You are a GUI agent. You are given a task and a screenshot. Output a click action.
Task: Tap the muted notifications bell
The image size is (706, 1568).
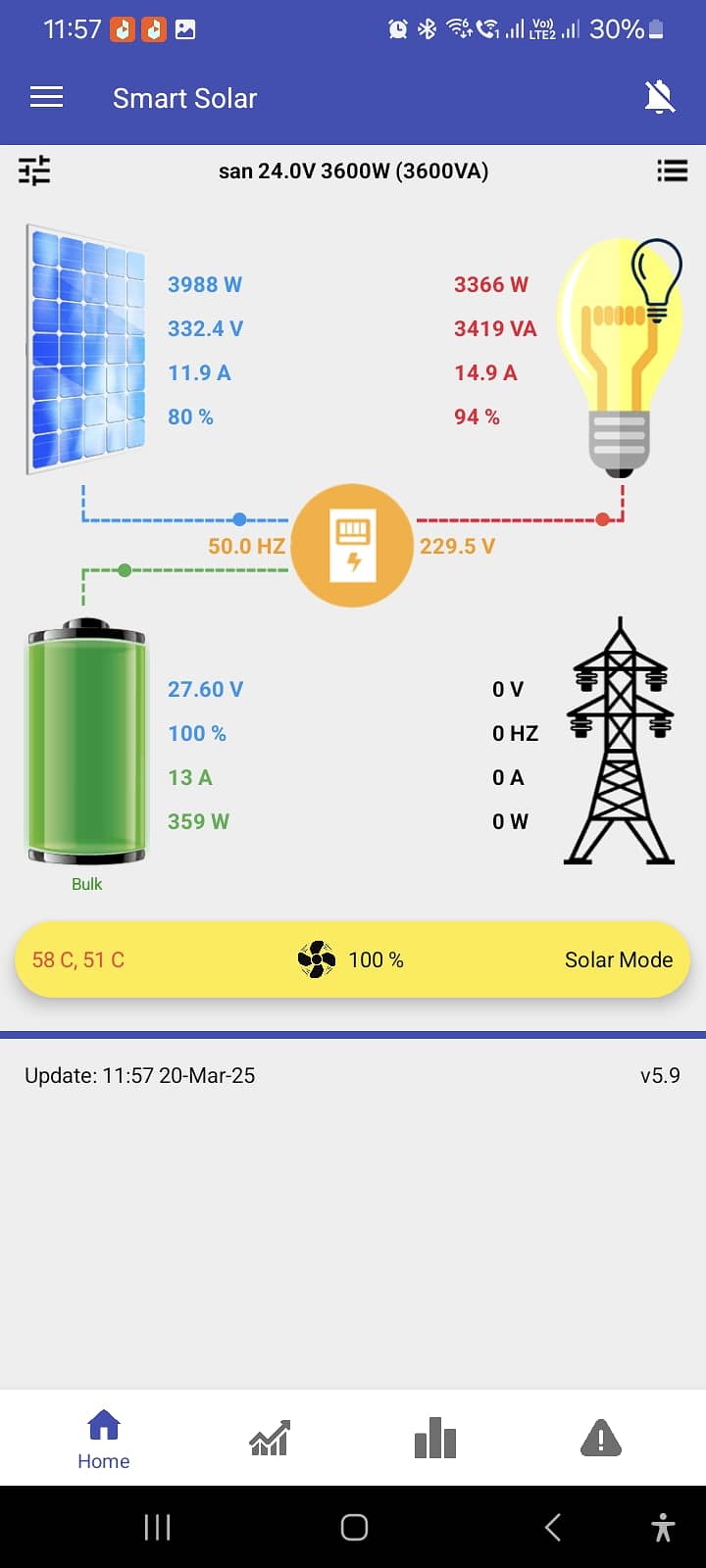(x=659, y=97)
